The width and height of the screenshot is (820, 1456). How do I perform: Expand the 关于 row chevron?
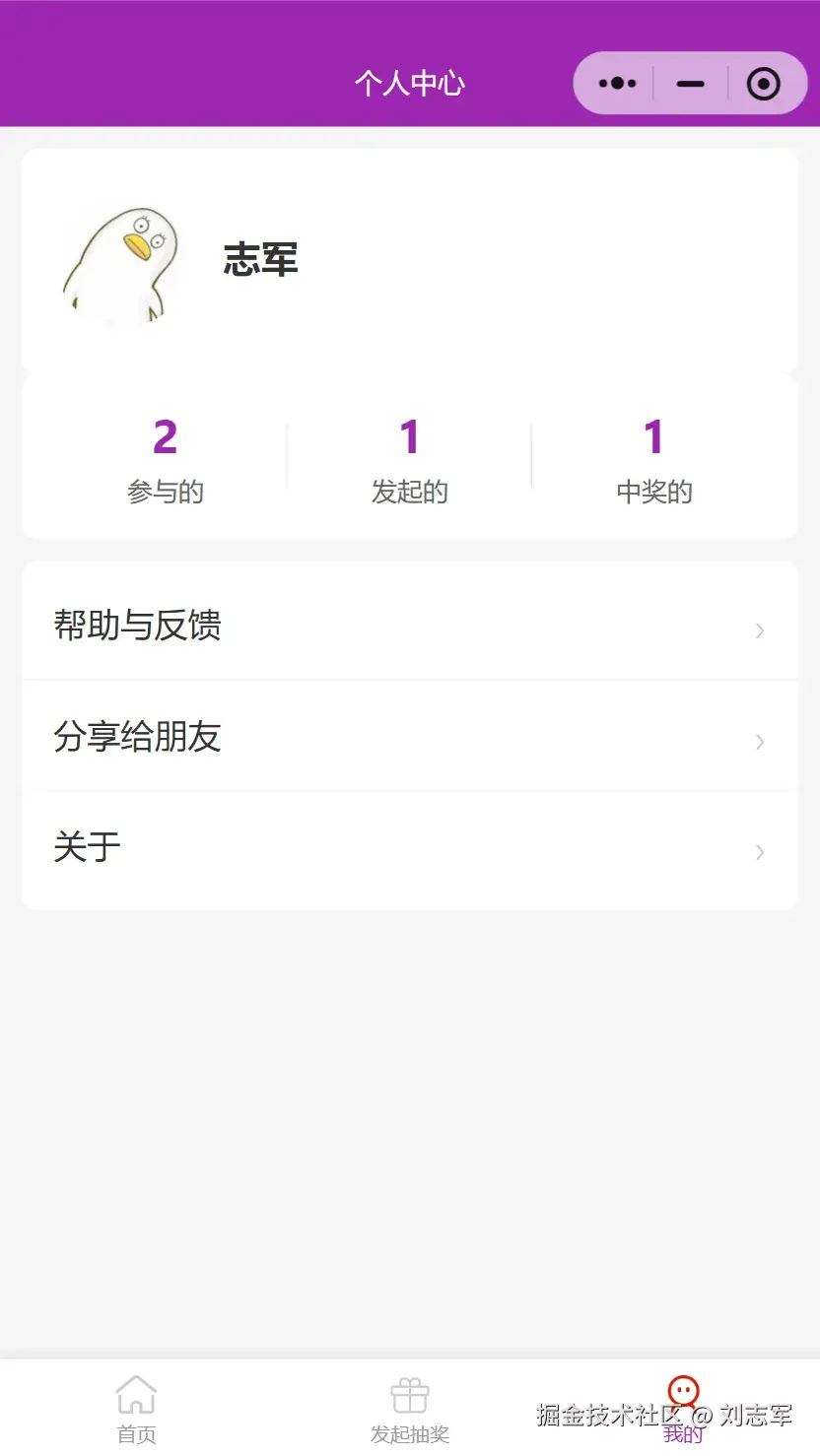click(x=759, y=852)
